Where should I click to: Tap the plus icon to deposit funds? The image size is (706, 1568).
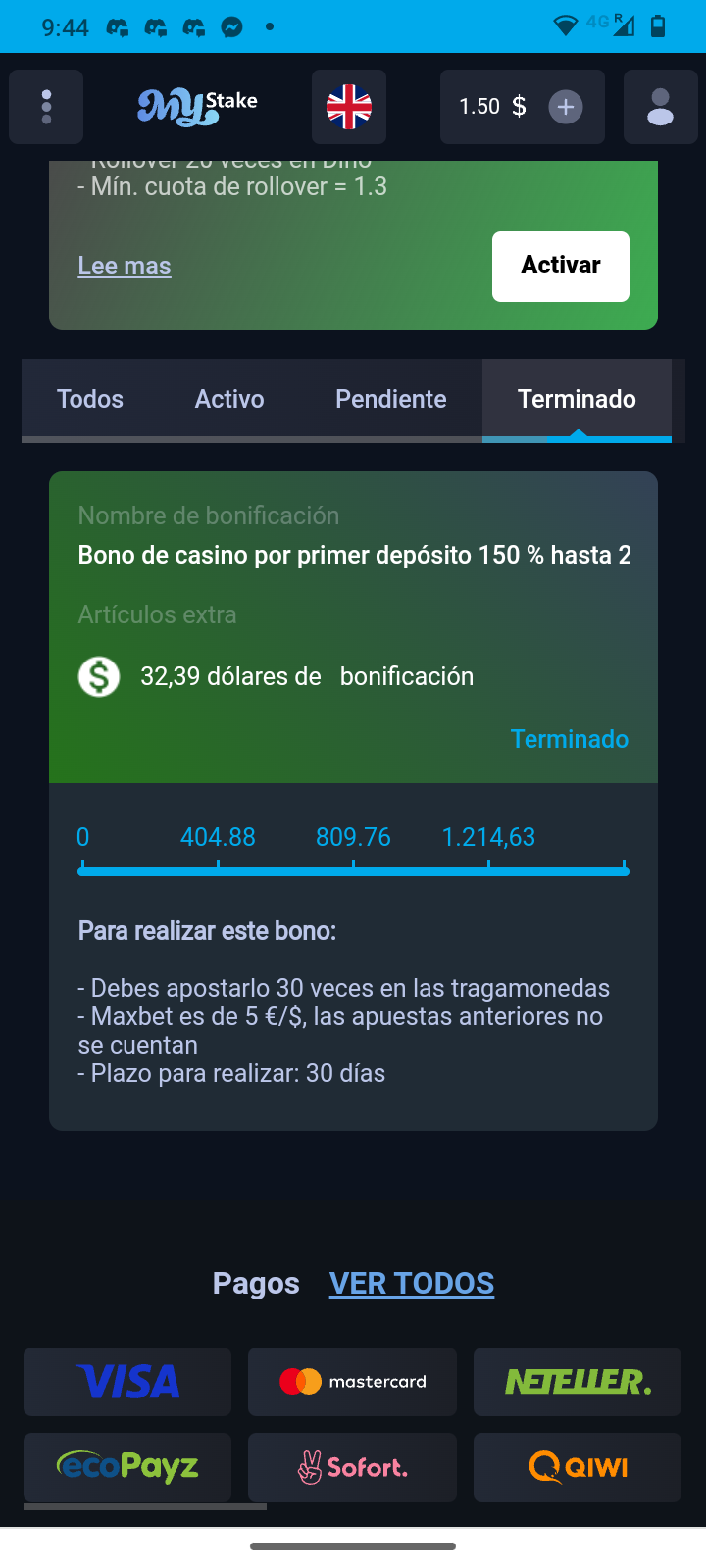tap(566, 108)
